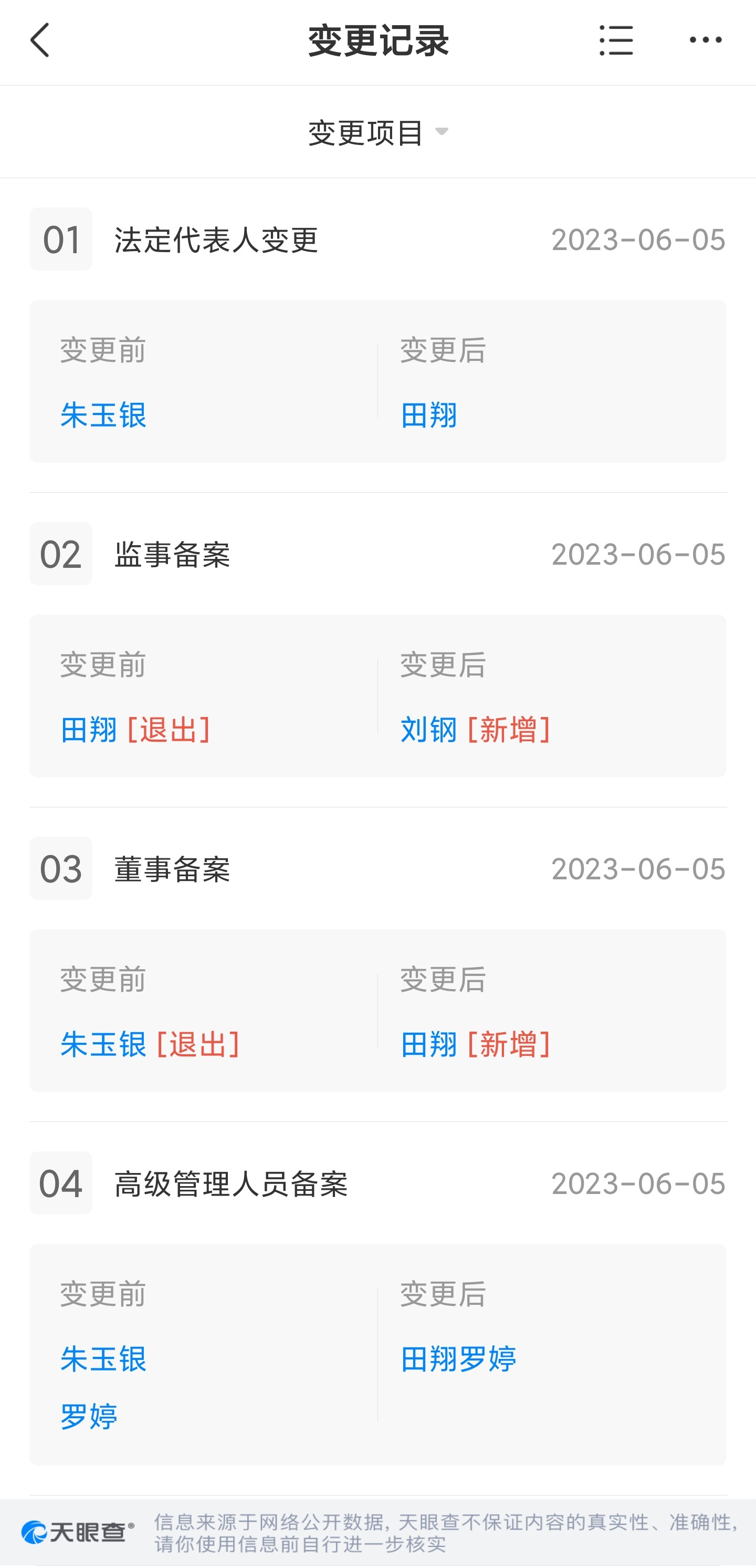Go back from the 变更记录 page
This screenshot has width=756, height=1568.
[40, 41]
